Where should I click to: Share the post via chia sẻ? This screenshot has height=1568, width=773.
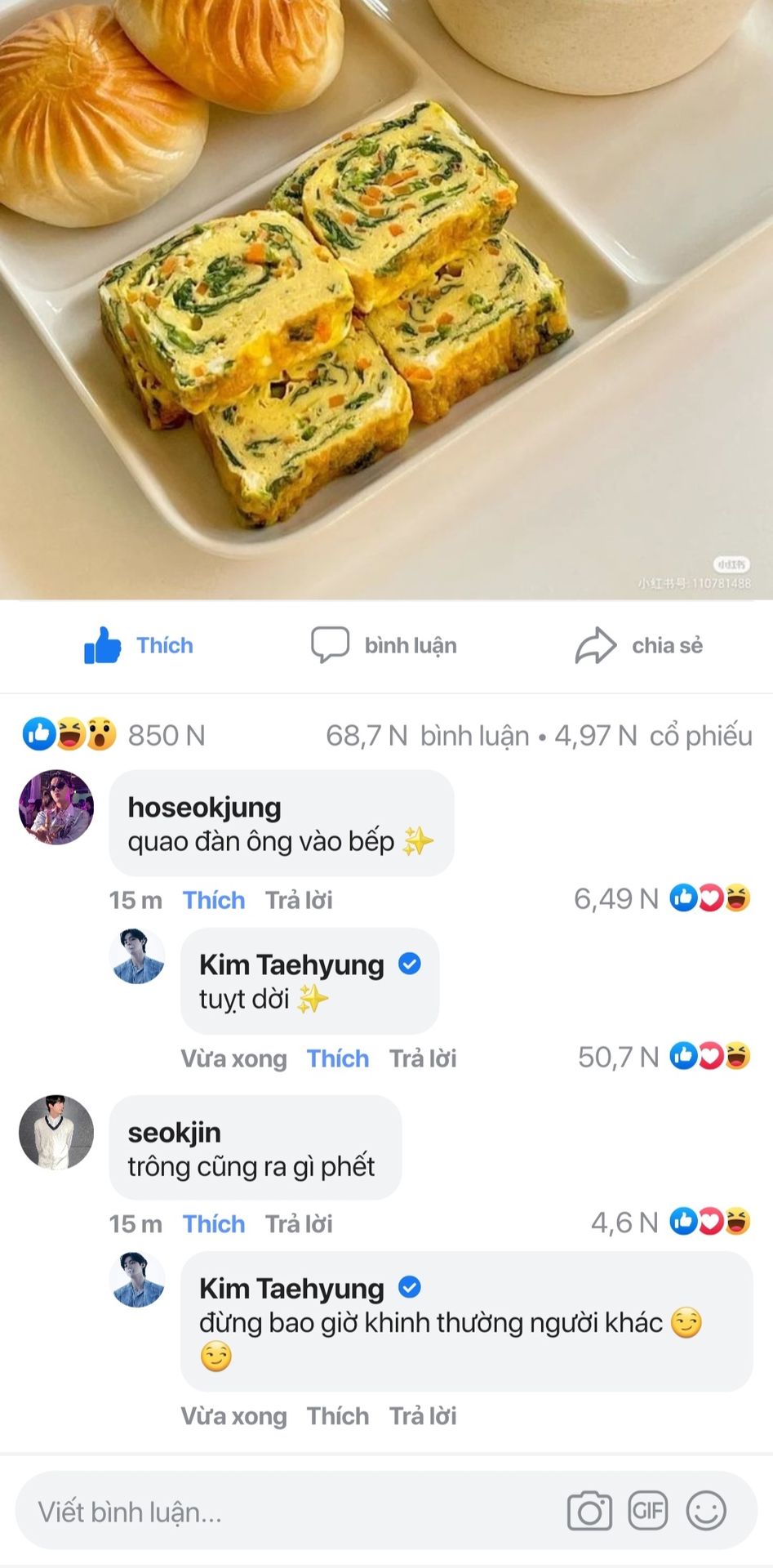pos(639,645)
